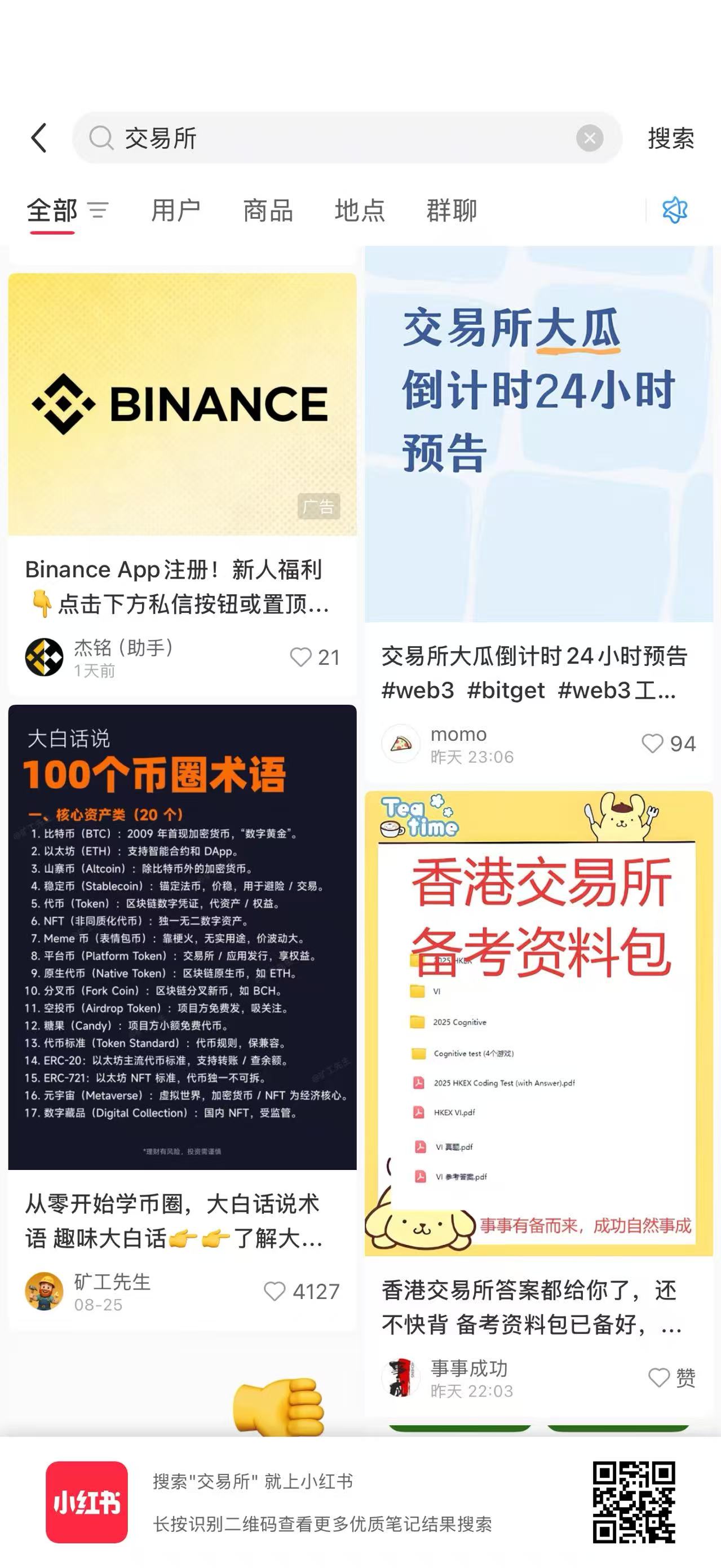Tap the search field containing 交易所

pyautogui.click(x=340, y=138)
